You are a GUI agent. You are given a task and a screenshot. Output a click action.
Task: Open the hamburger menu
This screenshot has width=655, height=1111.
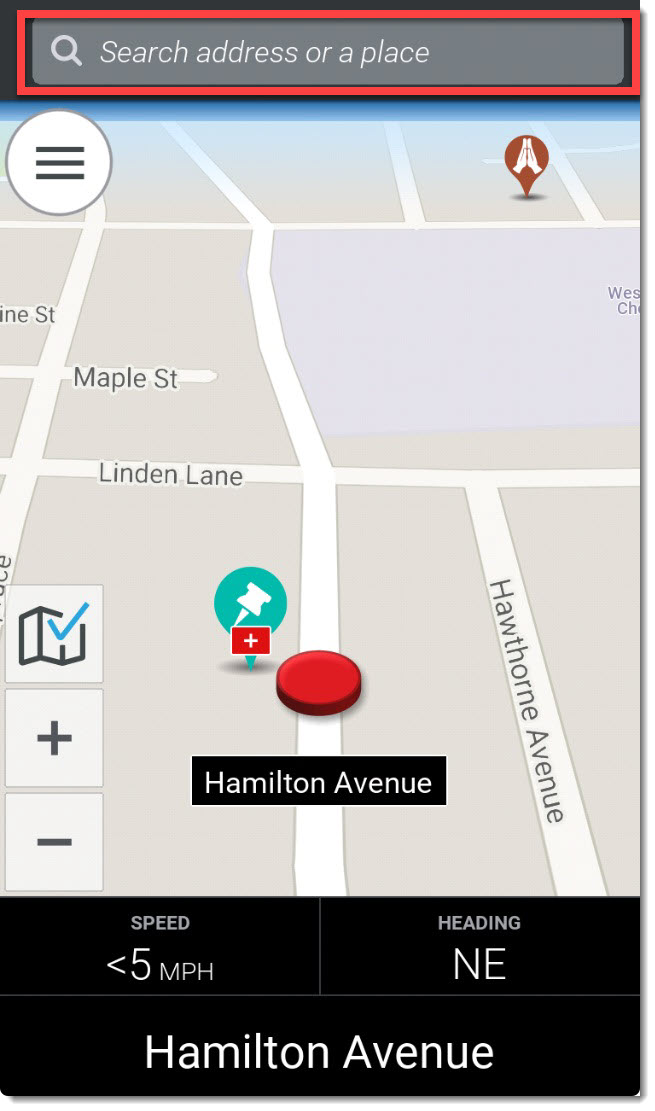(x=59, y=163)
